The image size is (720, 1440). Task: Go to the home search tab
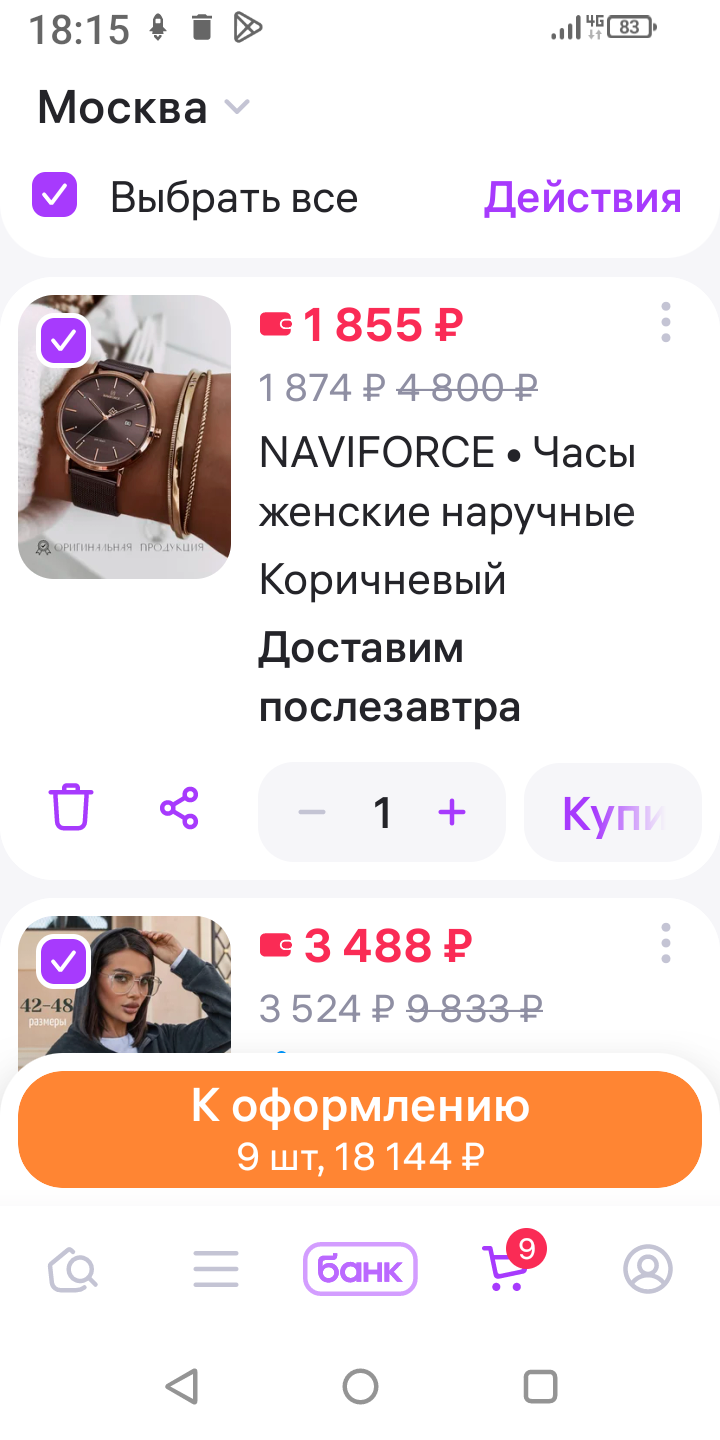(x=73, y=1270)
